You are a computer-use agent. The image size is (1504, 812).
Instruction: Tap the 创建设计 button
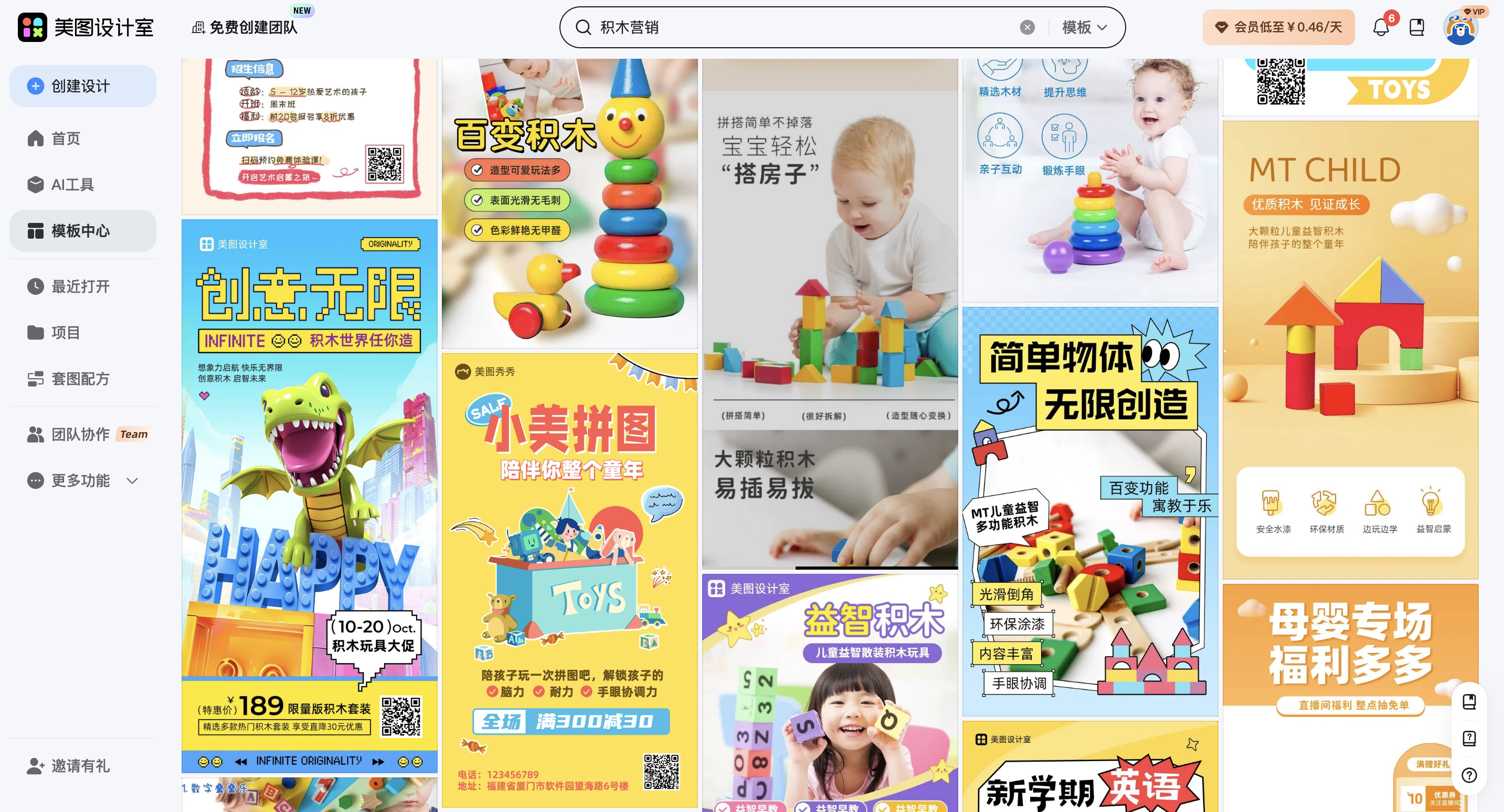(x=82, y=86)
